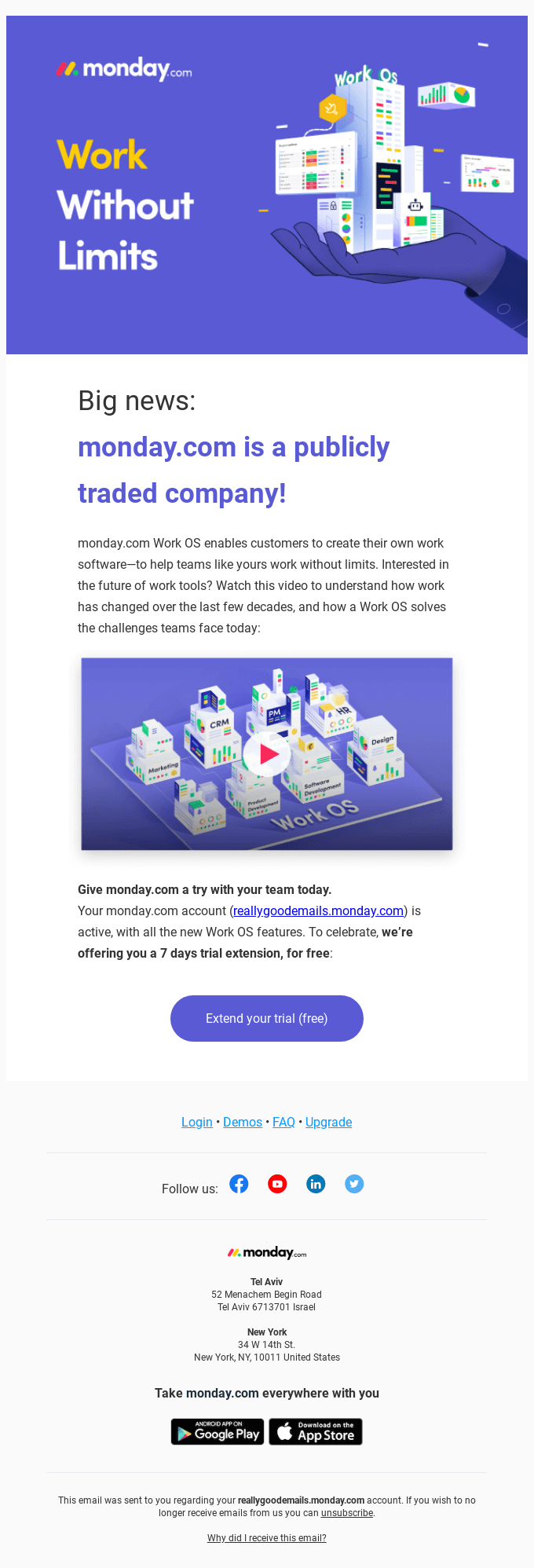Image resolution: width=534 pixels, height=1568 pixels.
Task: Tap the unsubscribe link
Action: (x=346, y=1512)
